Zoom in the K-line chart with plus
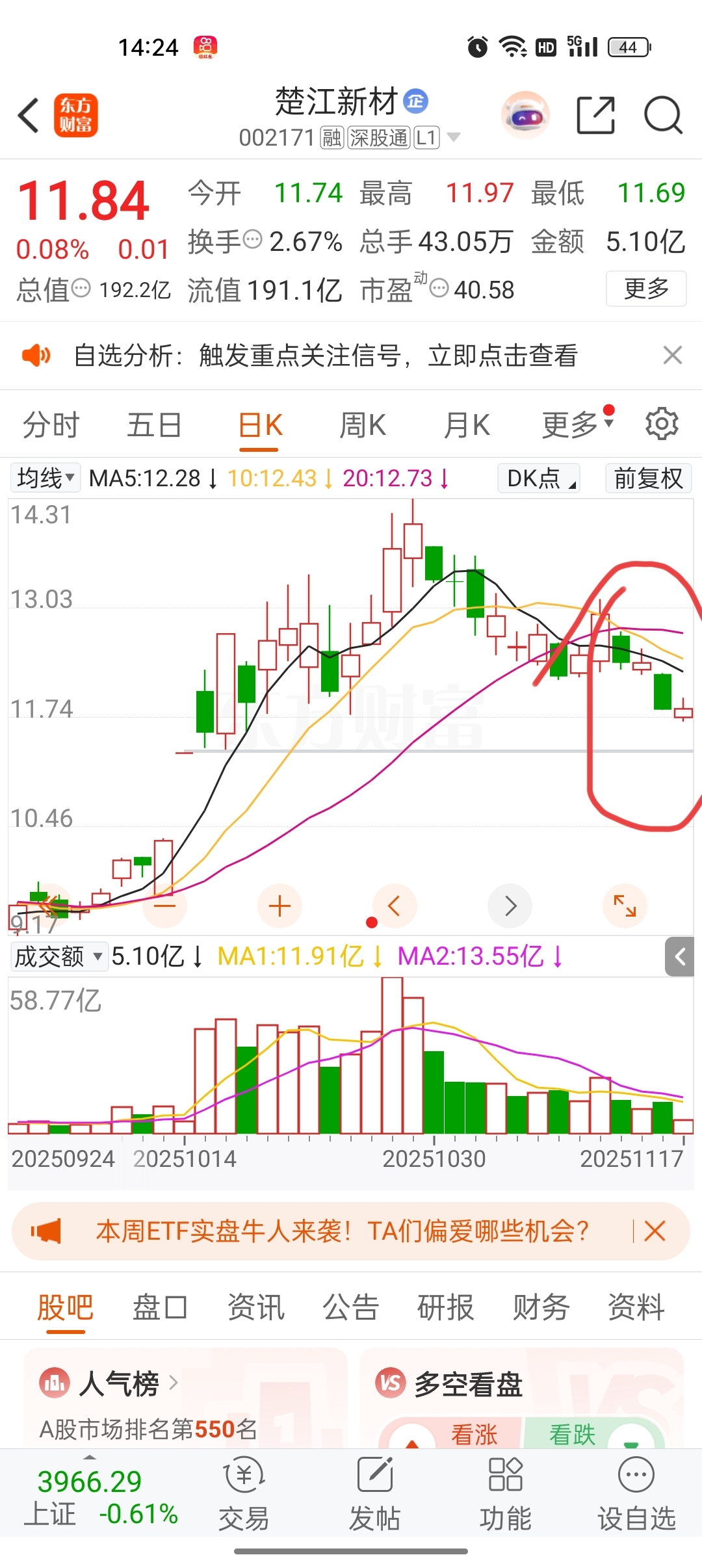Viewport: 702px width, 1568px height. point(279,906)
